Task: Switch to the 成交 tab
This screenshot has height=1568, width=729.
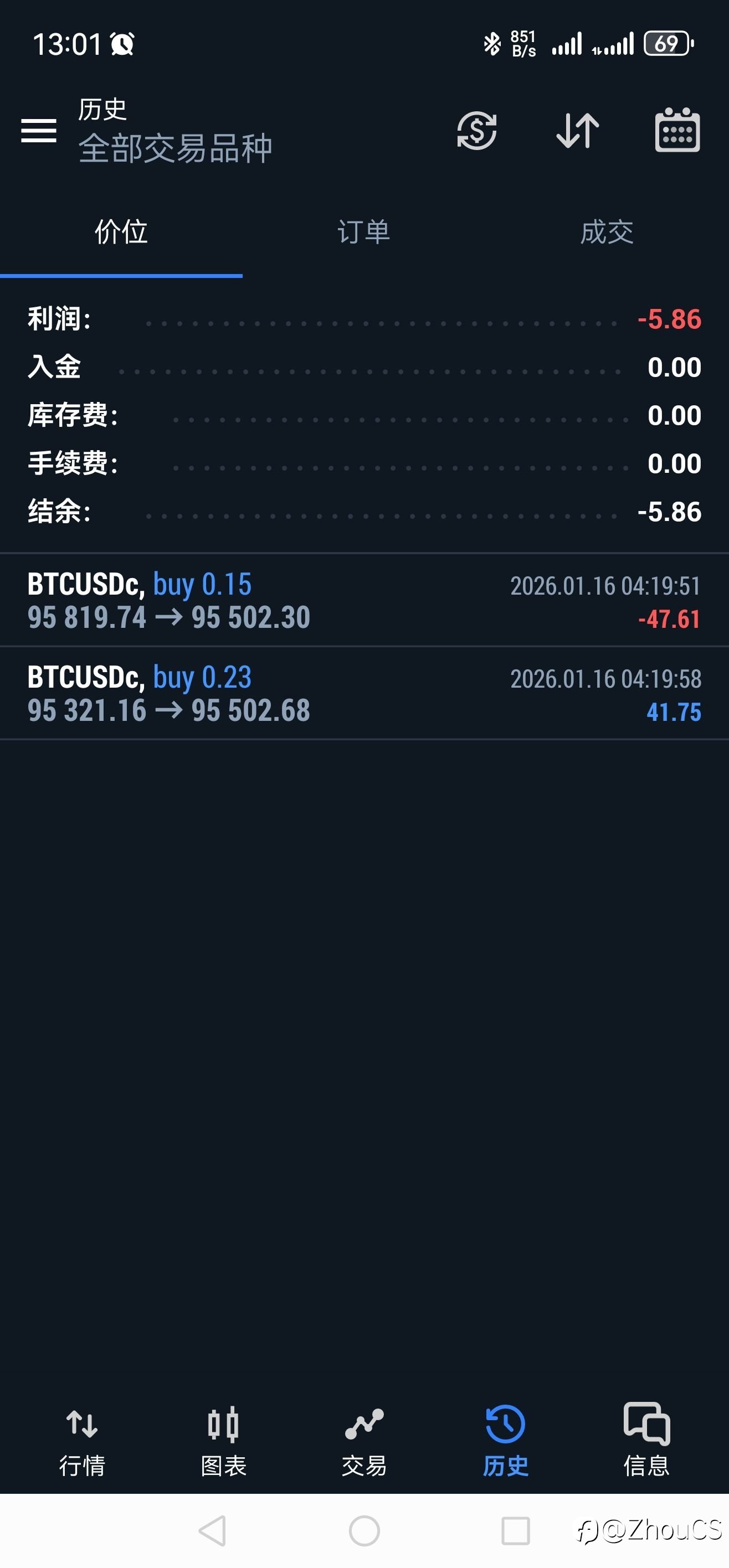Action: 607,233
